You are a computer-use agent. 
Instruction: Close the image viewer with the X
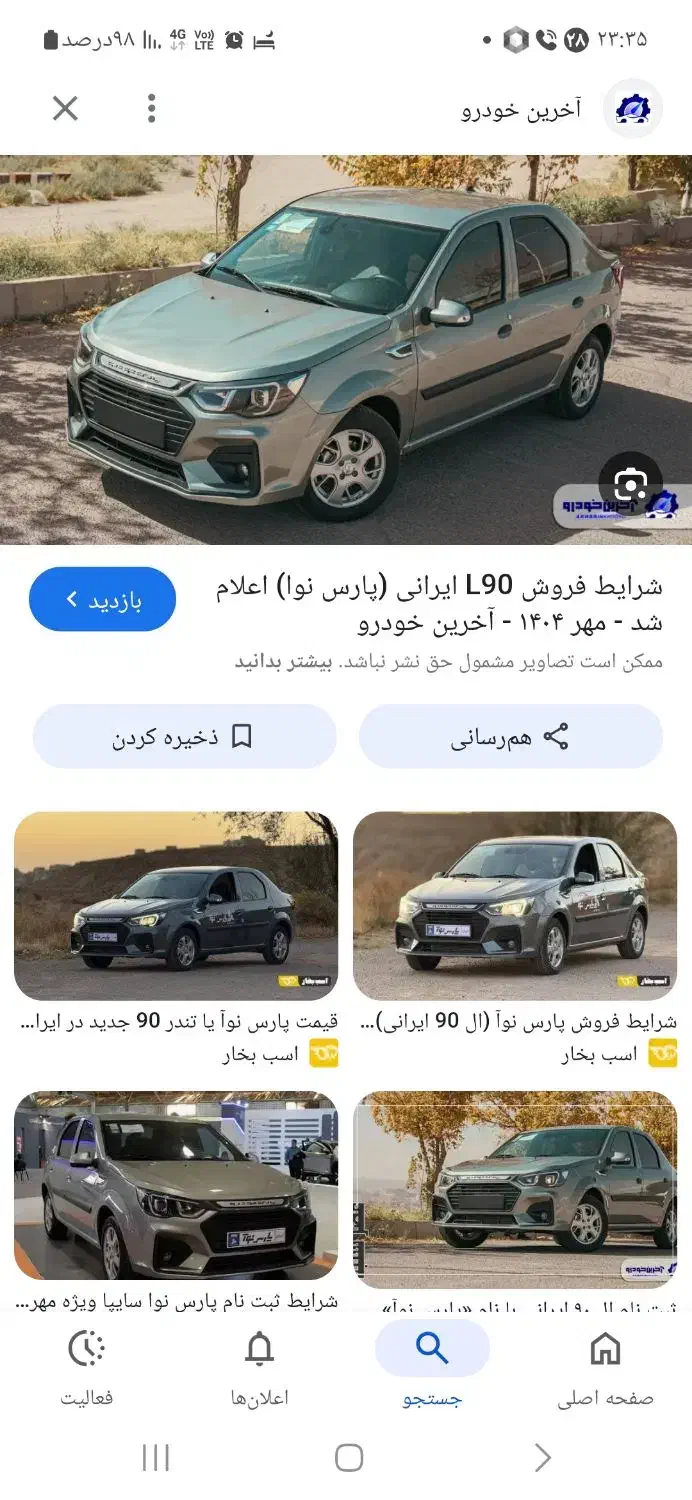click(x=65, y=108)
